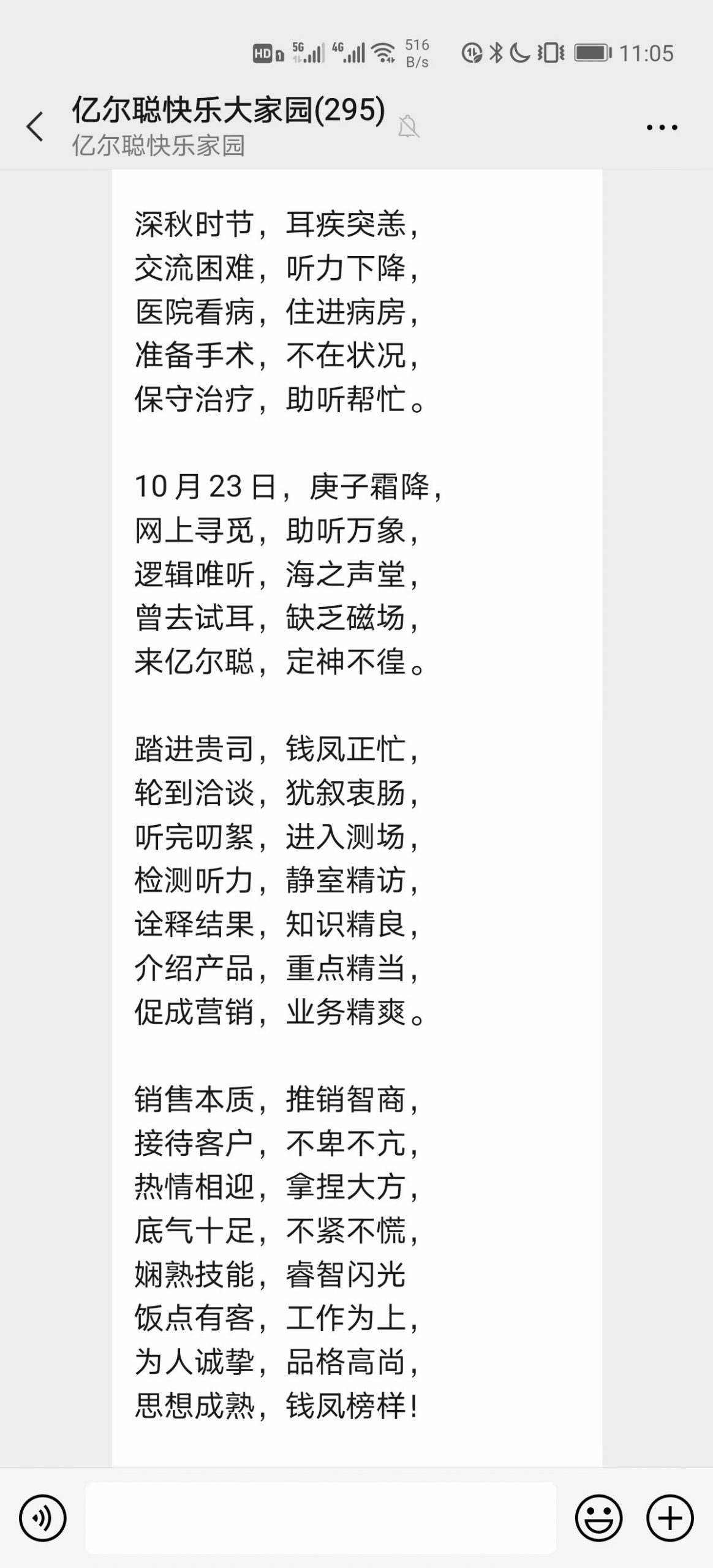This screenshot has height=1568, width=713.
Task: Go back from the group chat
Action: point(35,127)
